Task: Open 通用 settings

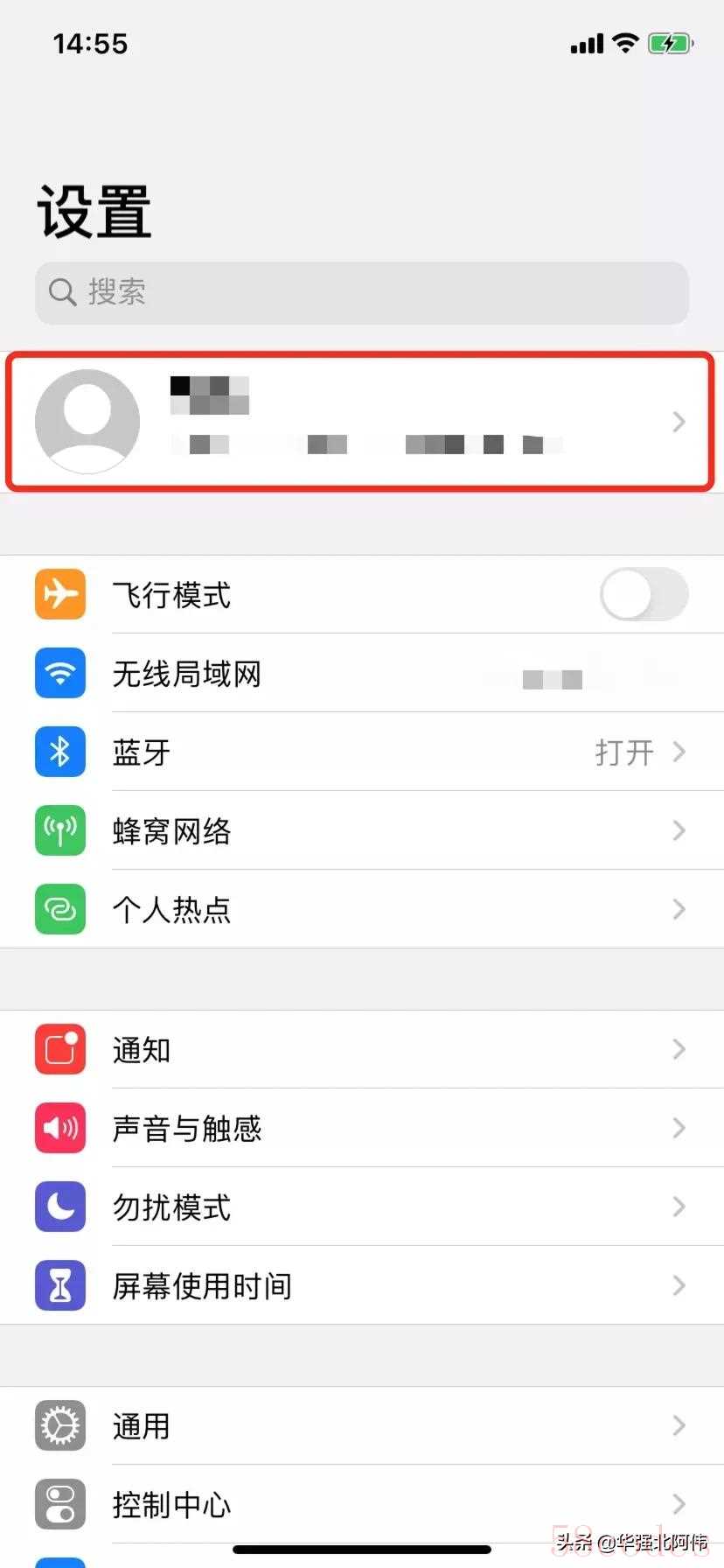Action: tap(362, 1426)
